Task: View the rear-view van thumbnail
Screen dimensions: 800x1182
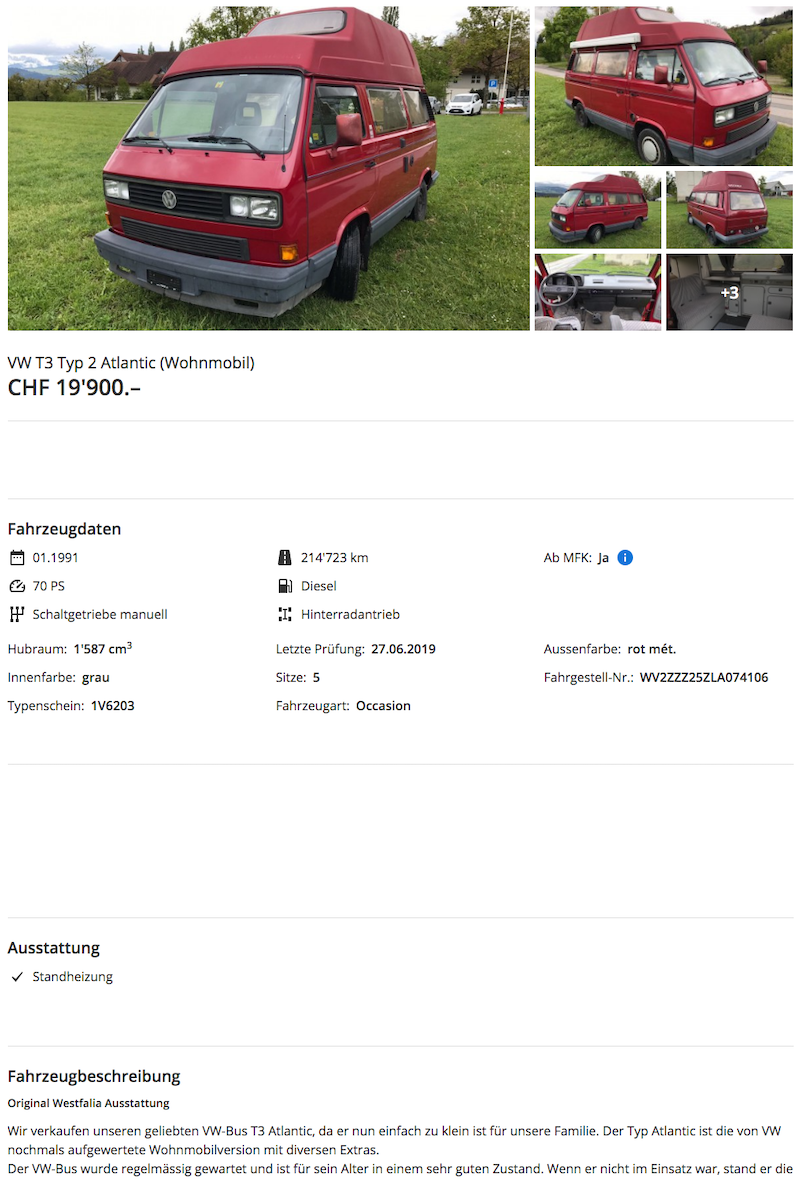Action: tap(729, 209)
